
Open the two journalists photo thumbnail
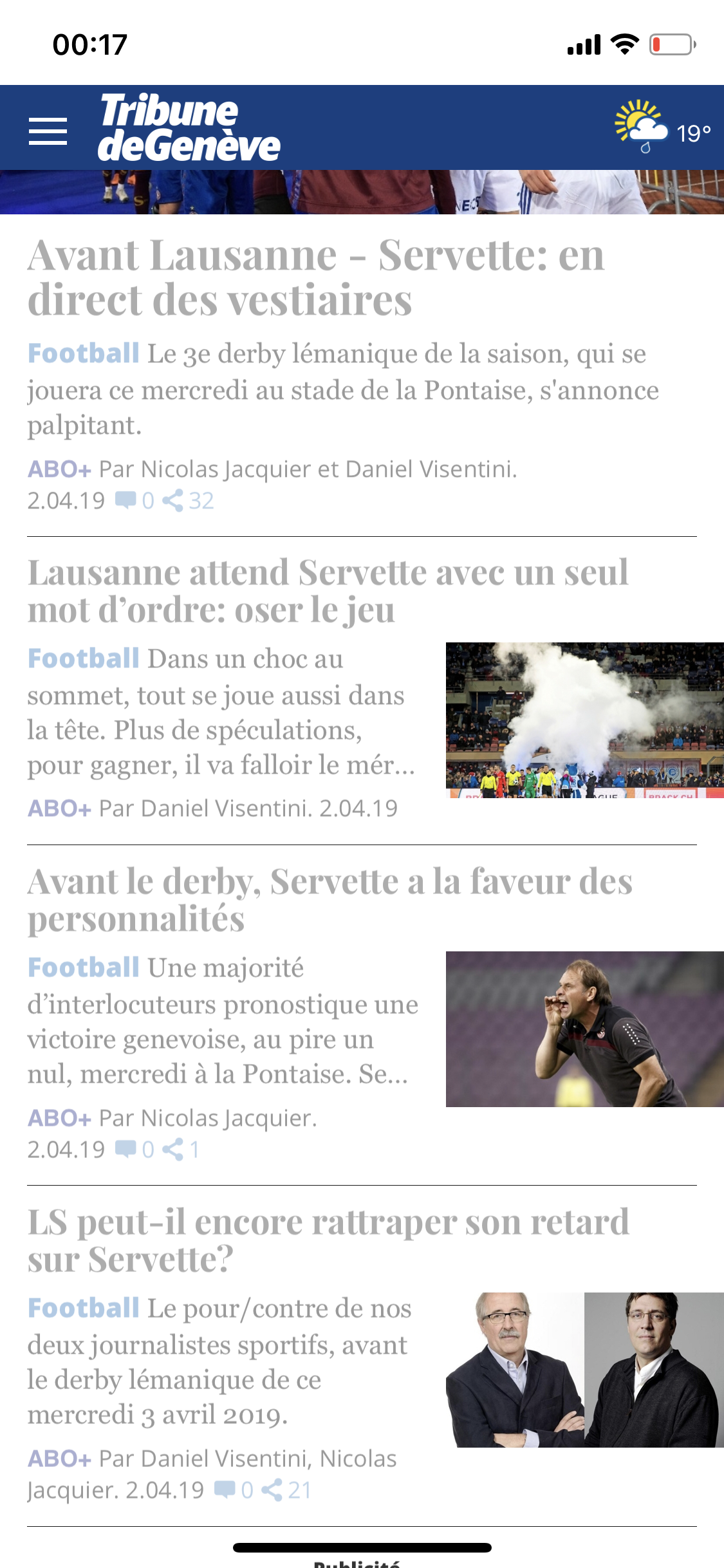tap(584, 1370)
